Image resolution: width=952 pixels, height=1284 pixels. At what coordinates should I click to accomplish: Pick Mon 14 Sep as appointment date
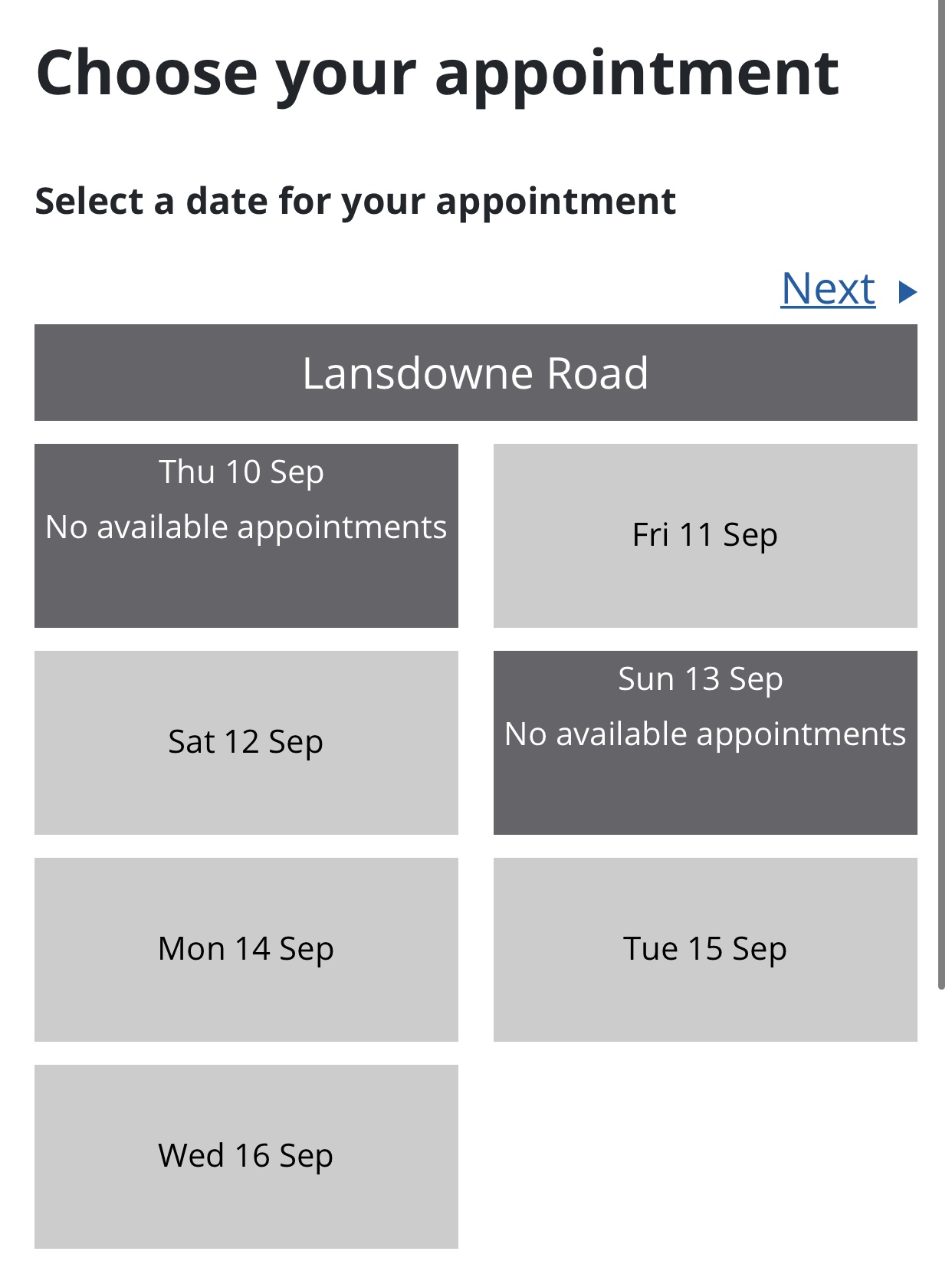[x=246, y=949]
